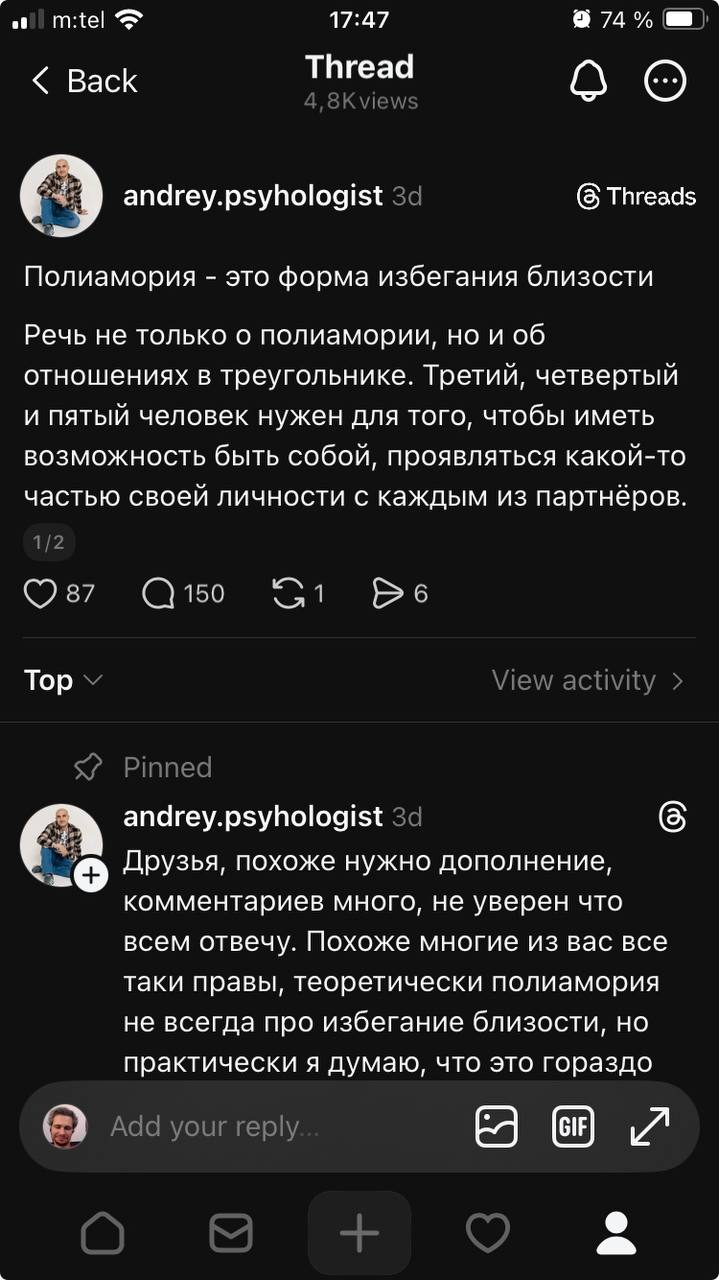The height and width of the screenshot is (1280, 719).
Task: Open comments with 150 replies
Action: (x=159, y=594)
